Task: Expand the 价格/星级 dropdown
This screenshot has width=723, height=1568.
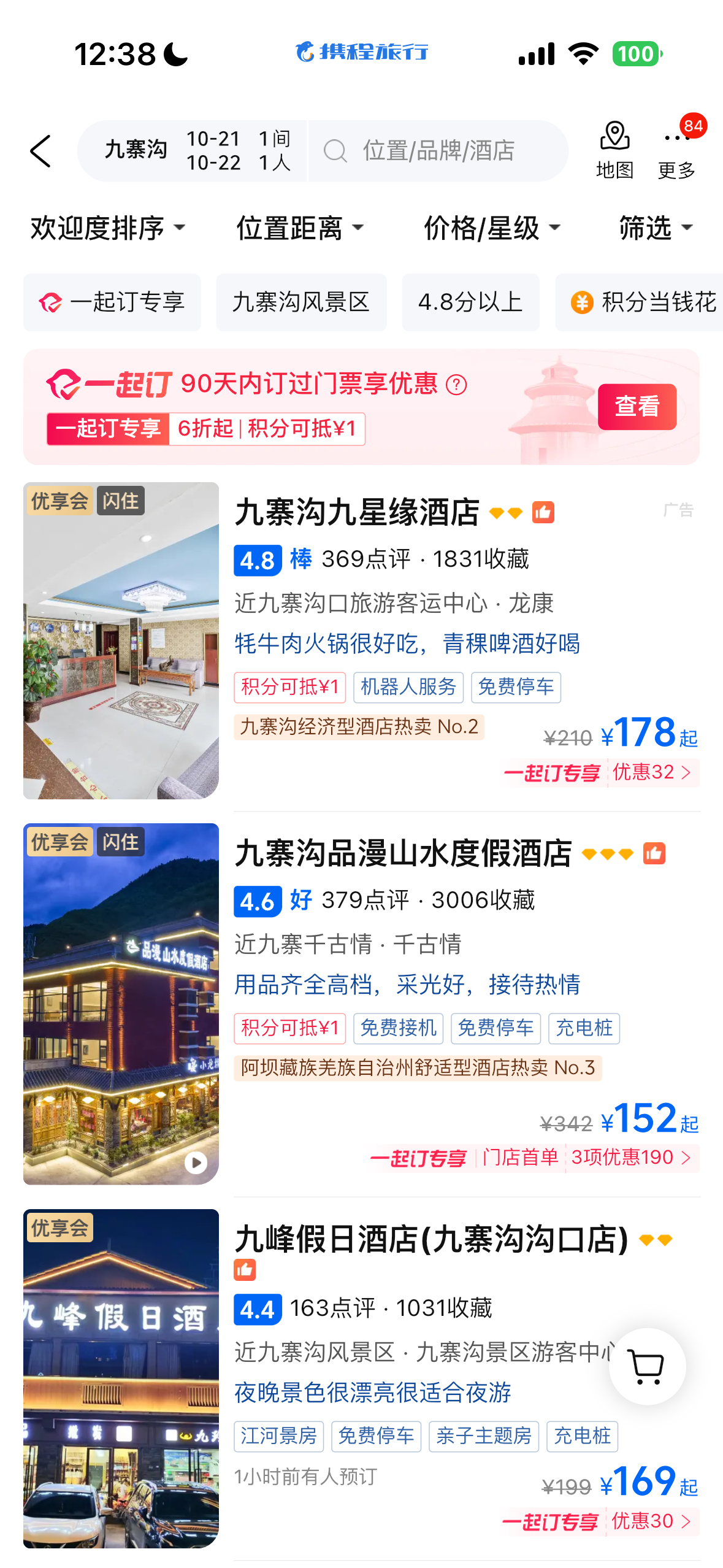Action: pyautogui.click(x=492, y=228)
